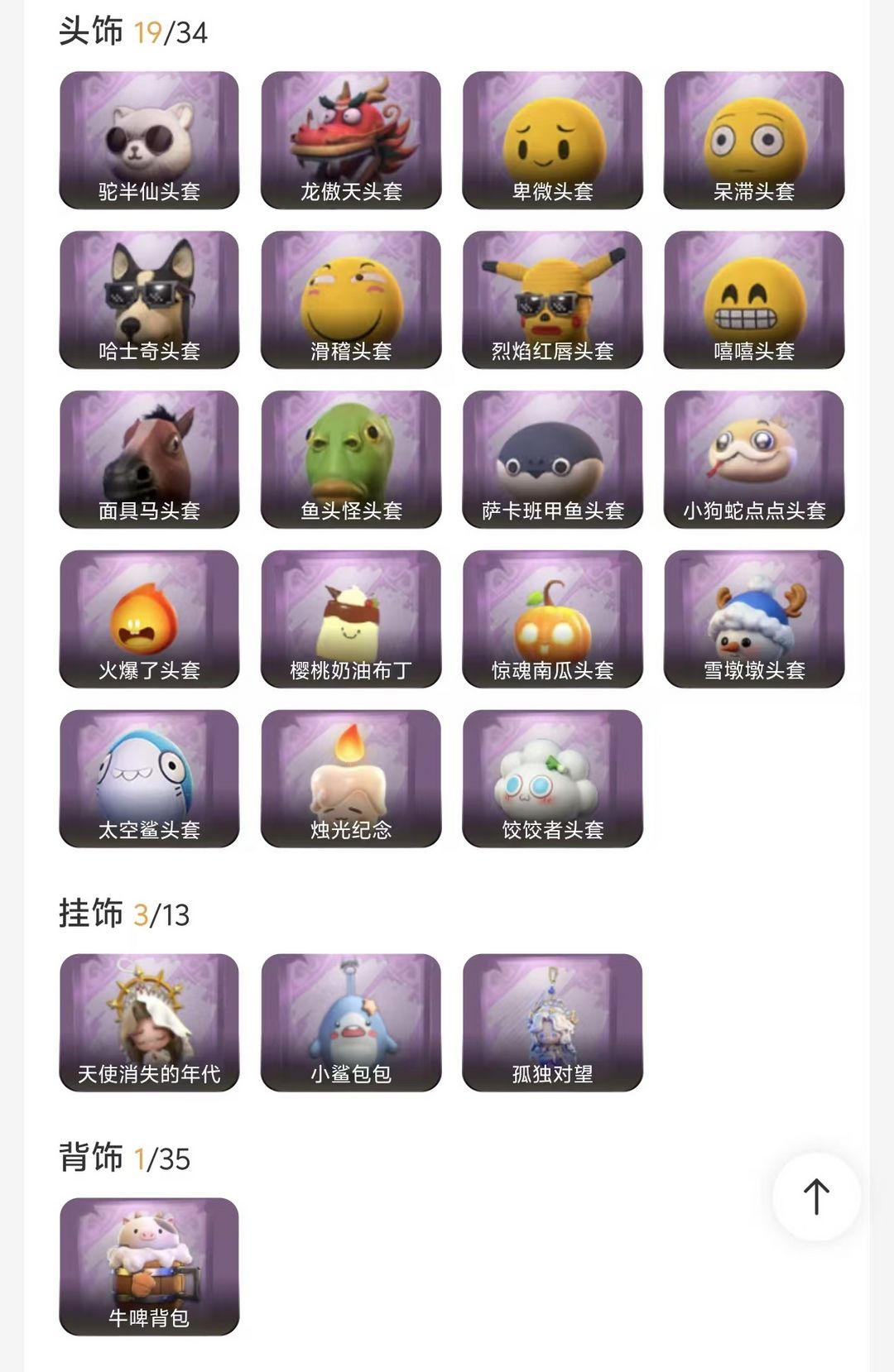Open the 面具马头套 item

pyautogui.click(x=149, y=459)
